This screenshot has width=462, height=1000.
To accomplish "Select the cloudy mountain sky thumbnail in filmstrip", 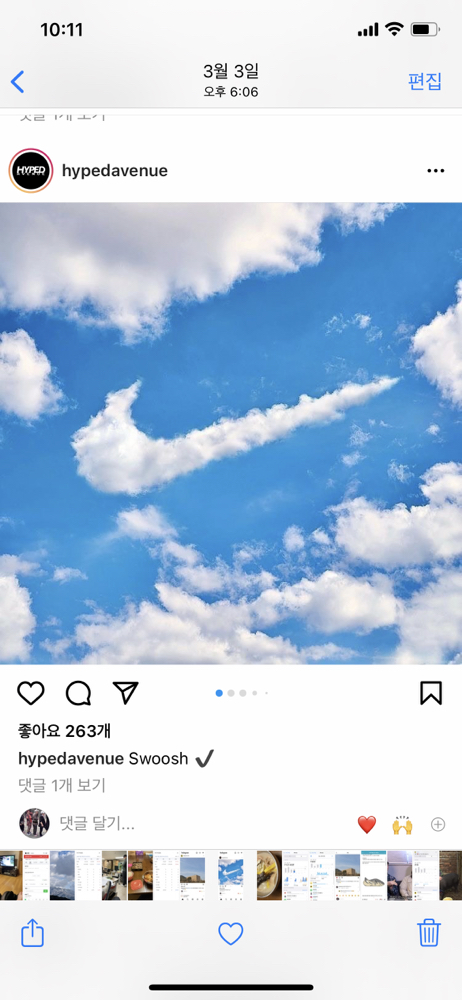I will (x=63, y=875).
